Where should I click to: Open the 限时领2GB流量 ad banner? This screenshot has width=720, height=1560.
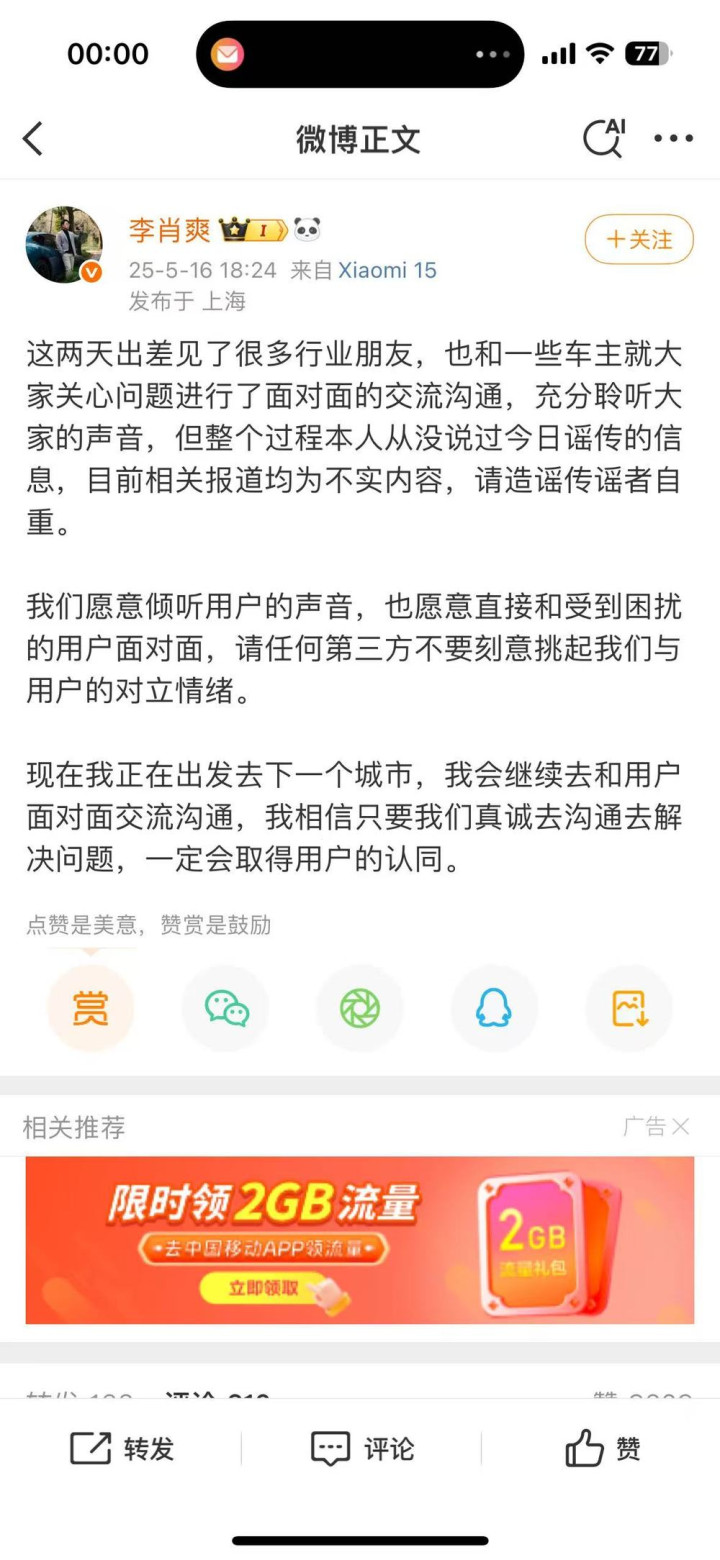pos(360,1240)
